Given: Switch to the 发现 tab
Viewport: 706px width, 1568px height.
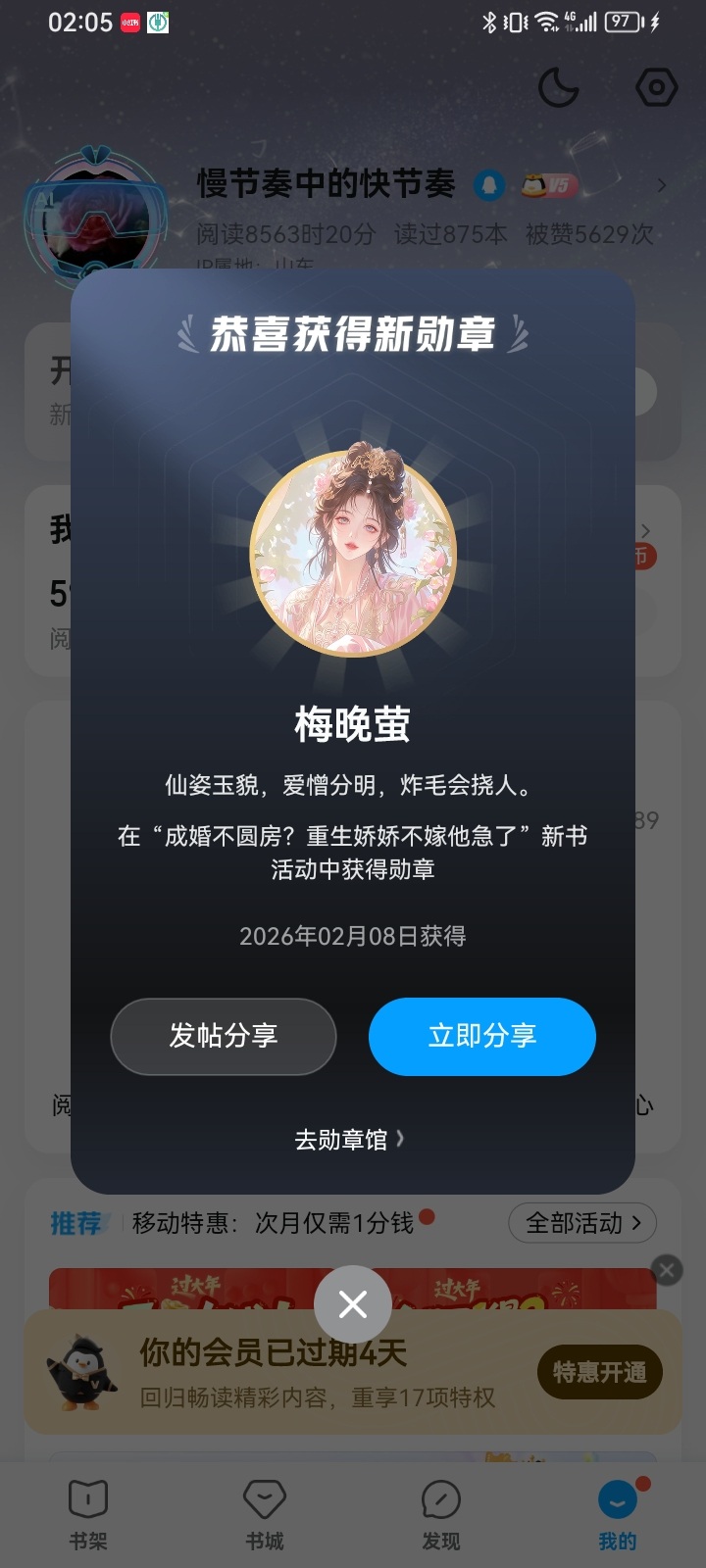Looking at the screenshot, I should 440,1514.
